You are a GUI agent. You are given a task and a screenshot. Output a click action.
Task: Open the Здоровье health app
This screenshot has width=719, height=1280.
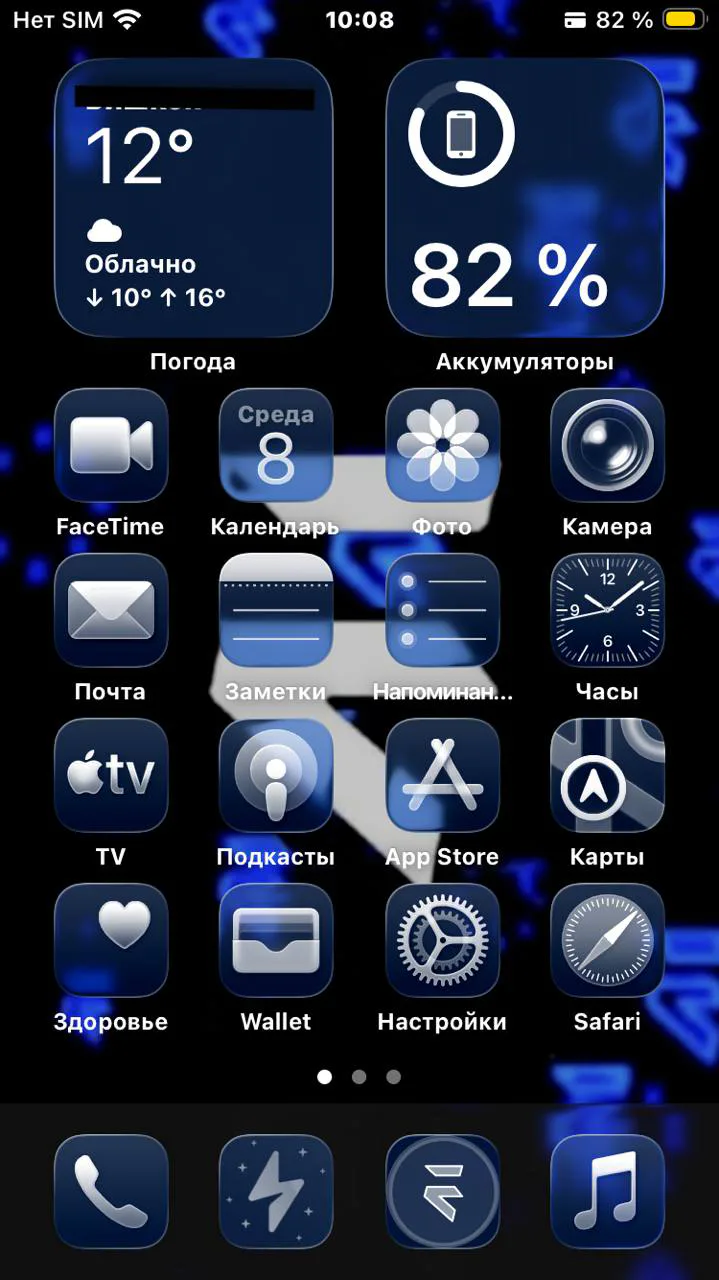click(x=111, y=940)
